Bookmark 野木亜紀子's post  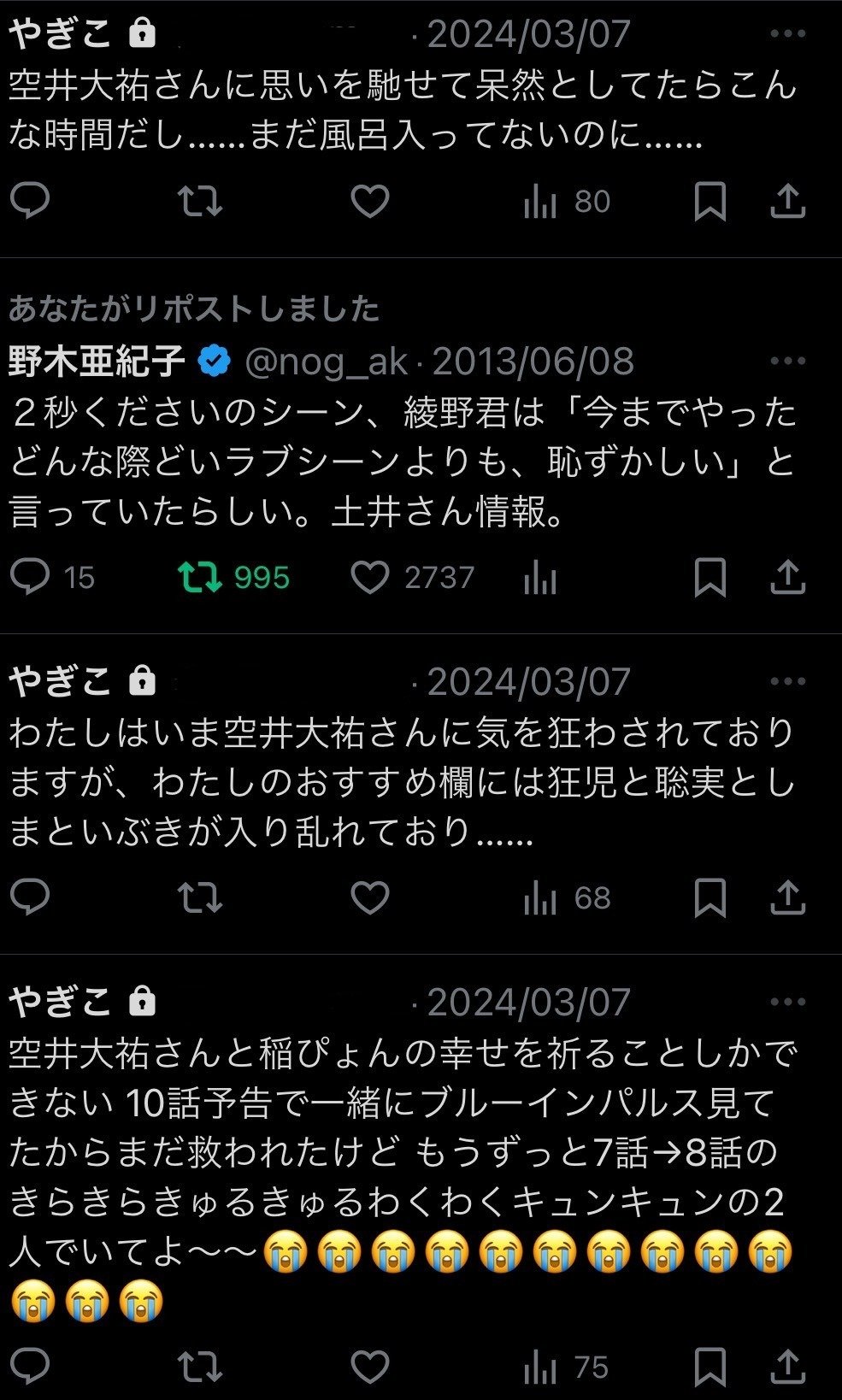pyautogui.click(x=710, y=578)
